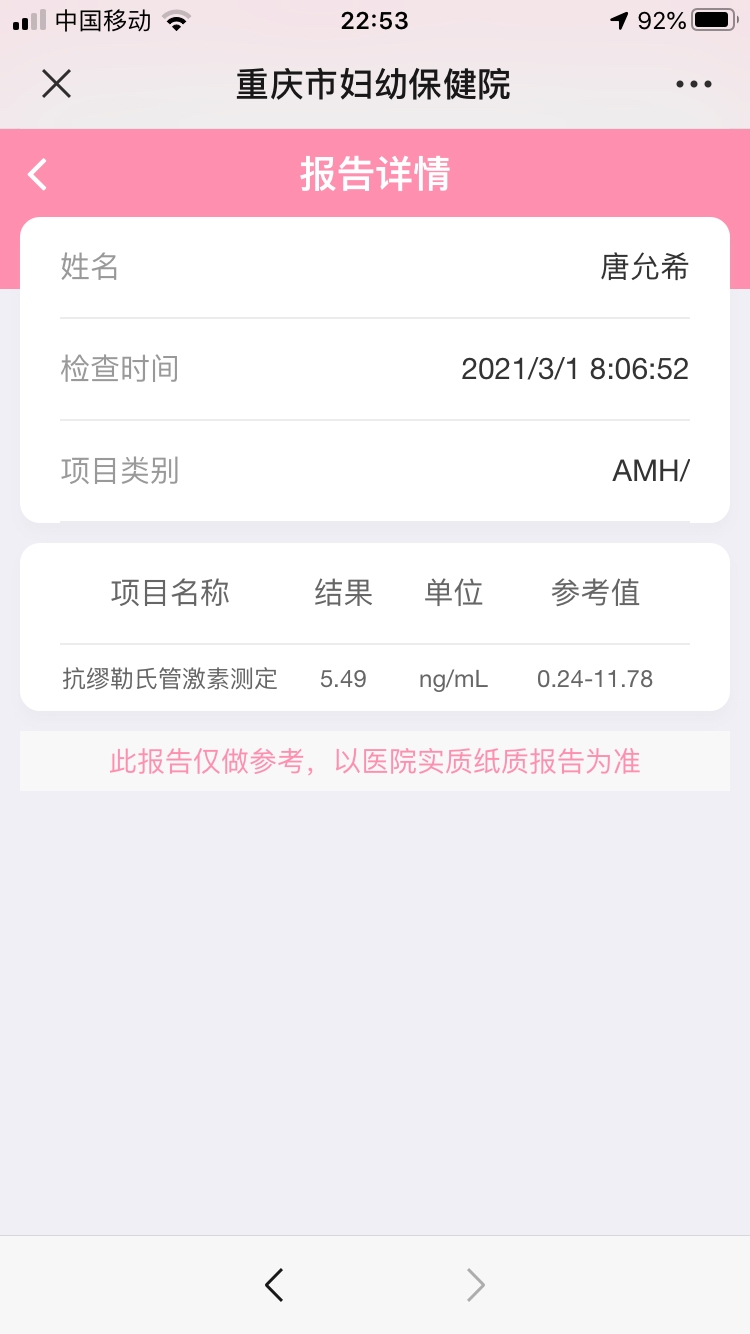Image resolution: width=750 pixels, height=1334 pixels.
Task: Go back from the 报告详情 page
Action: pyautogui.click(x=37, y=174)
